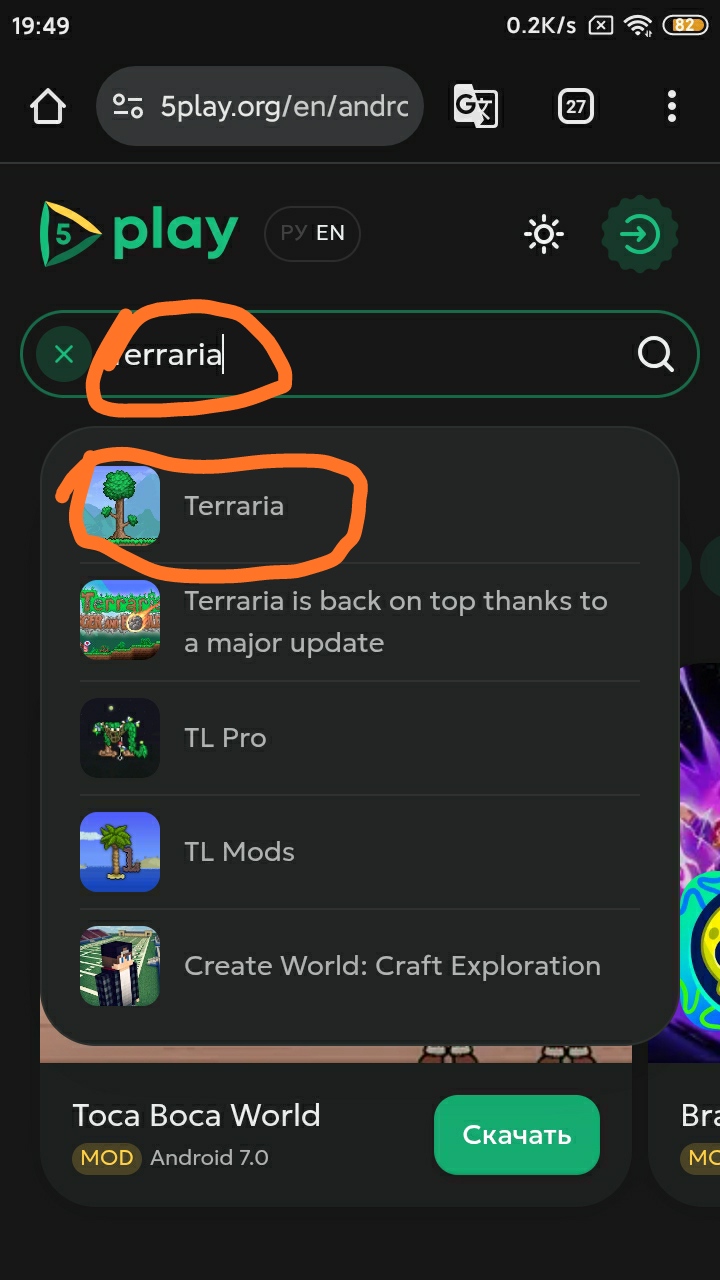Submit search with magnifier icon
The height and width of the screenshot is (1280, 720).
656,354
